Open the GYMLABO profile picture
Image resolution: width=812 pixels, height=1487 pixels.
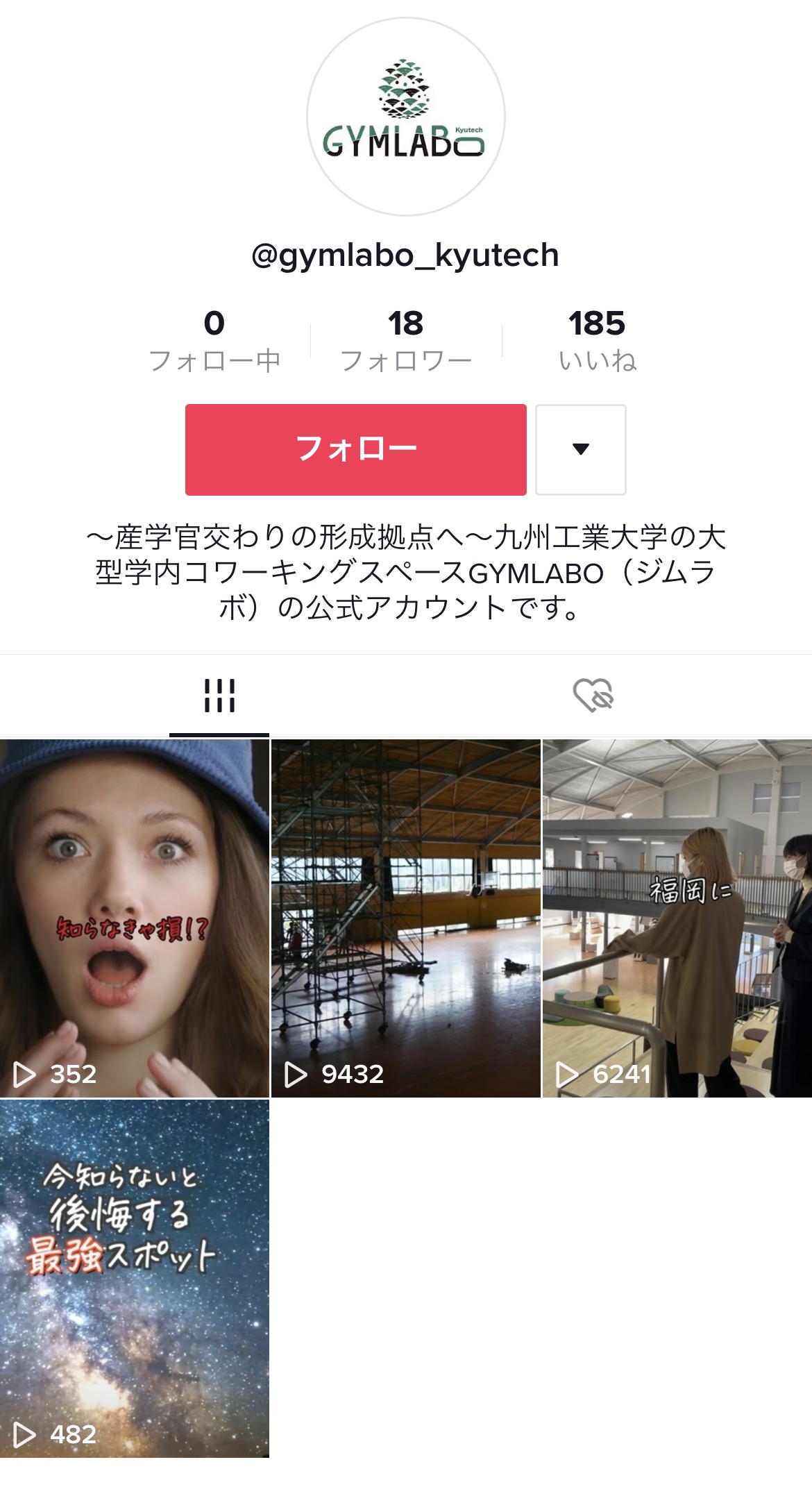tap(405, 117)
